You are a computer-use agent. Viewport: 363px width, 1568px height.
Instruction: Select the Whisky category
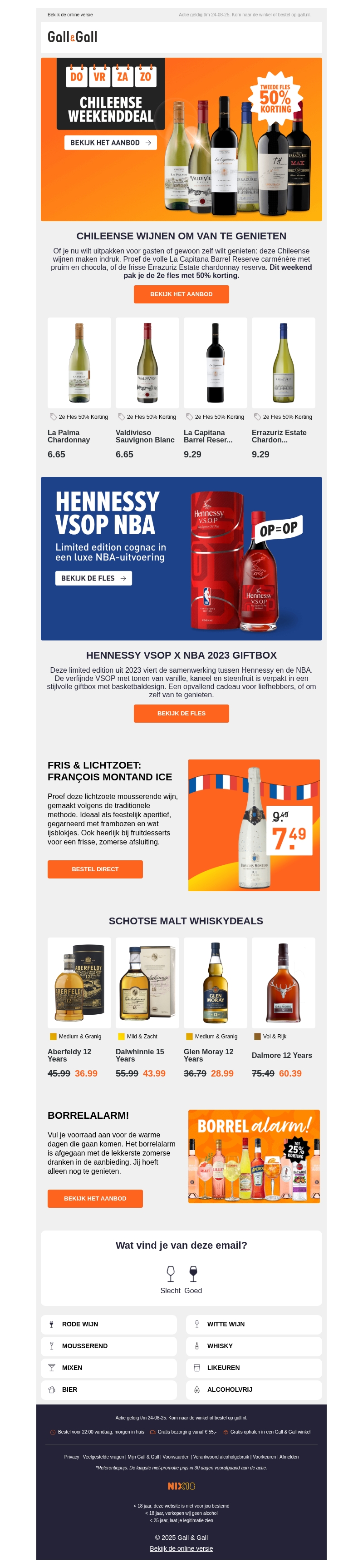[254, 1346]
